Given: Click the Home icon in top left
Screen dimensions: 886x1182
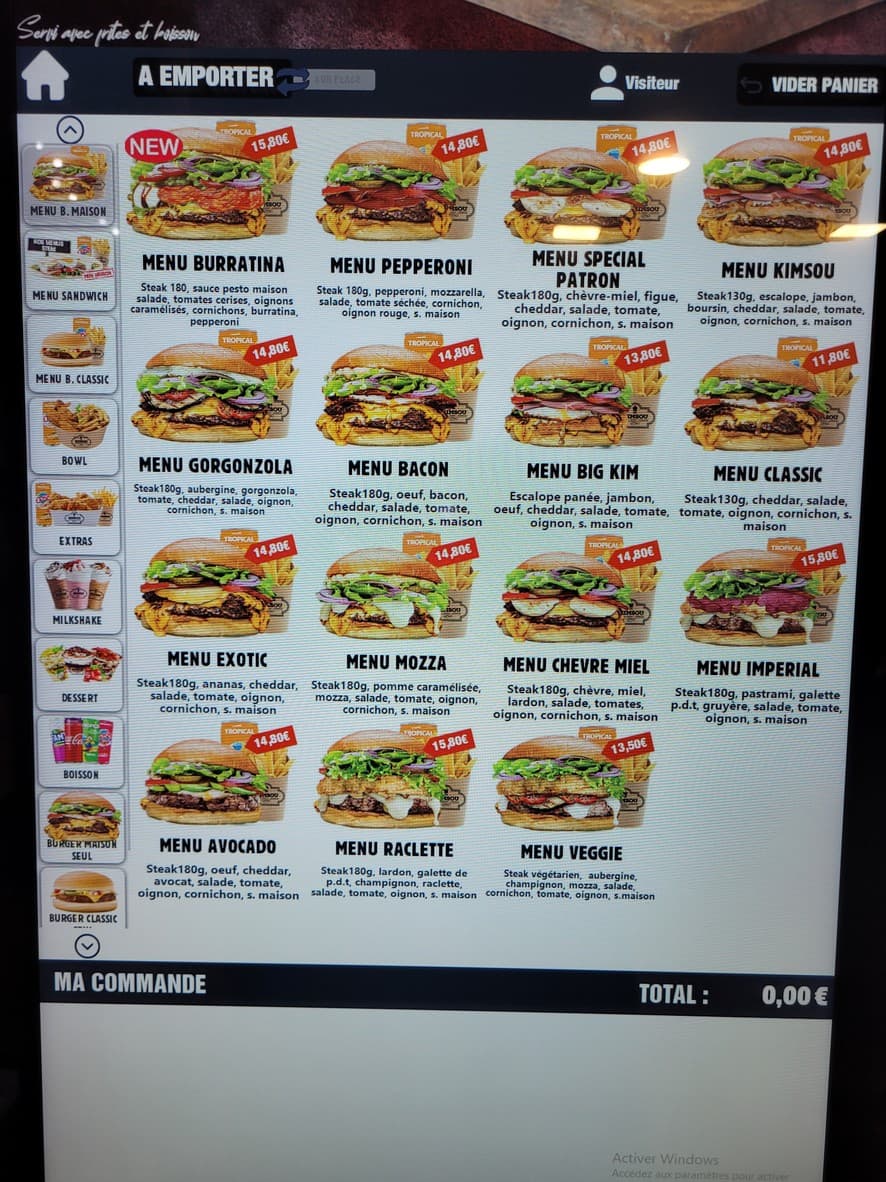Looking at the screenshot, I should coord(43,78).
